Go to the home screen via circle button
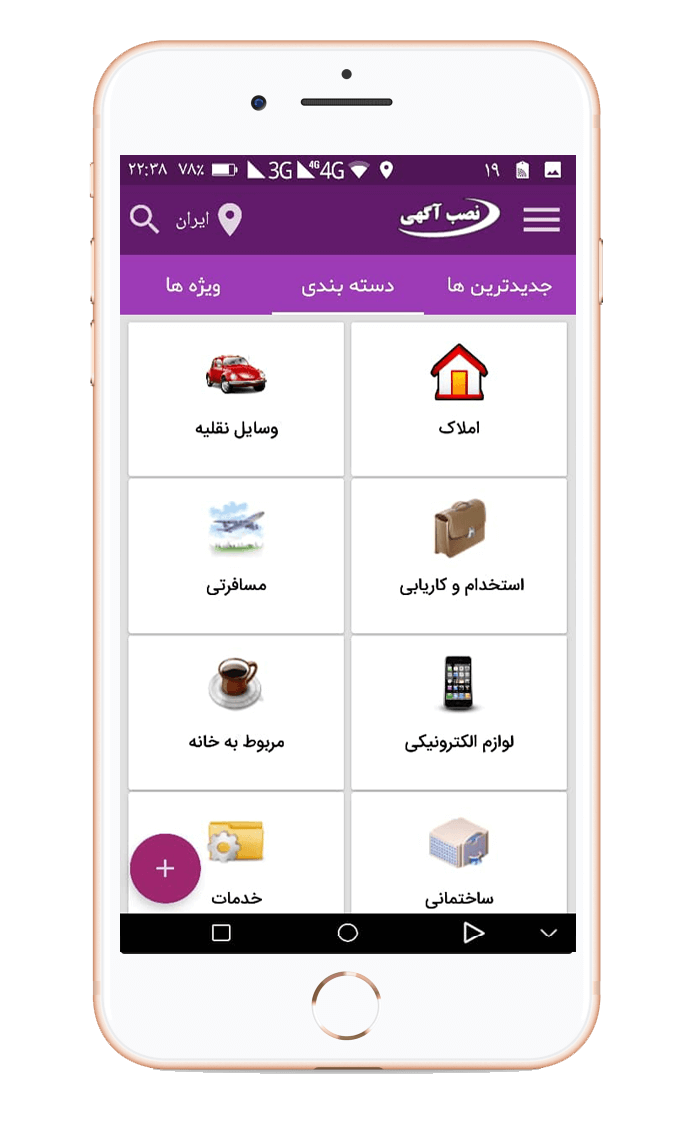 (x=347, y=932)
